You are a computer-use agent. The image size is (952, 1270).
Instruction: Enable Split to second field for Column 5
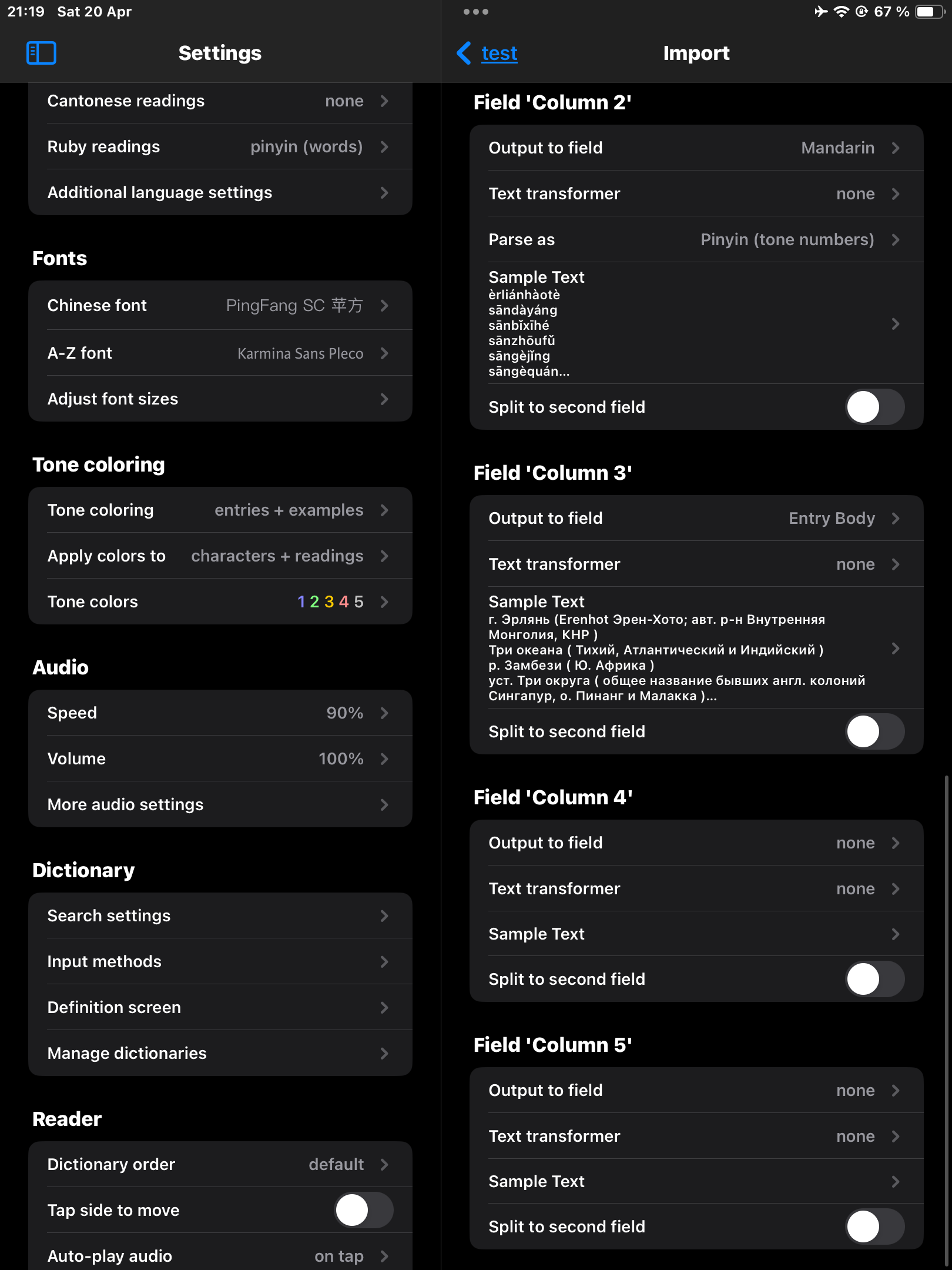click(x=874, y=1226)
